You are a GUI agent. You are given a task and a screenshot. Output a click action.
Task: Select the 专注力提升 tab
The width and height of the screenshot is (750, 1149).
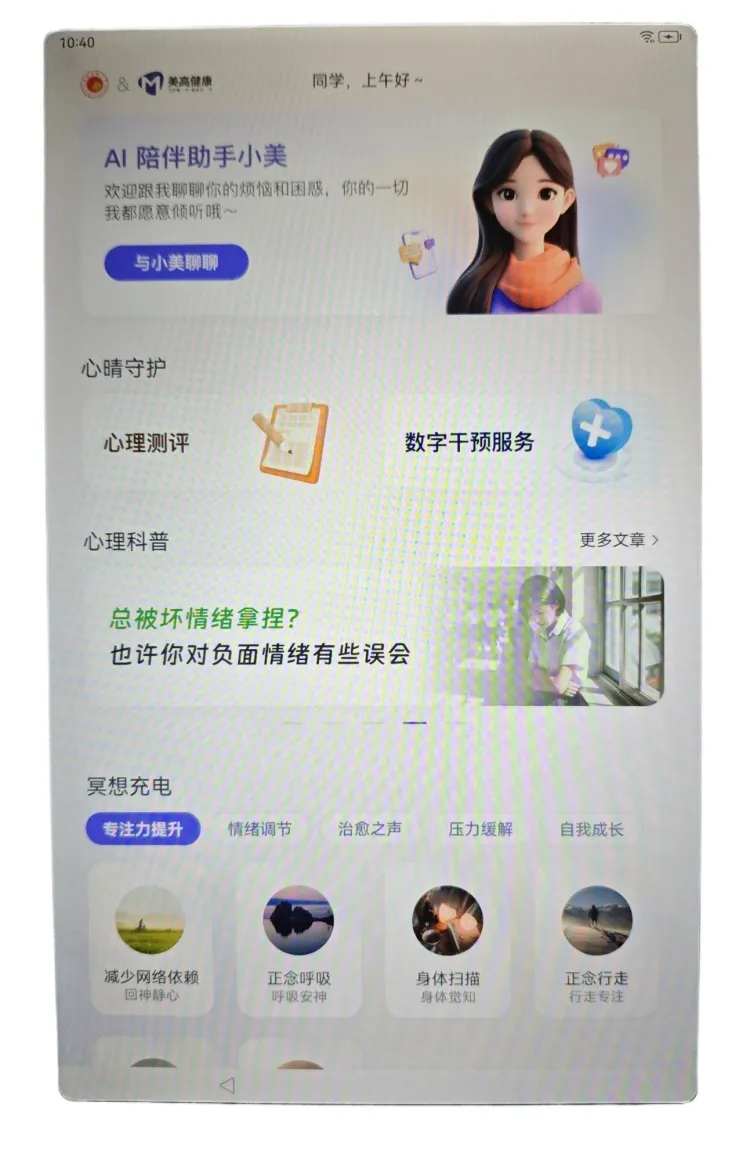click(x=143, y=829)
